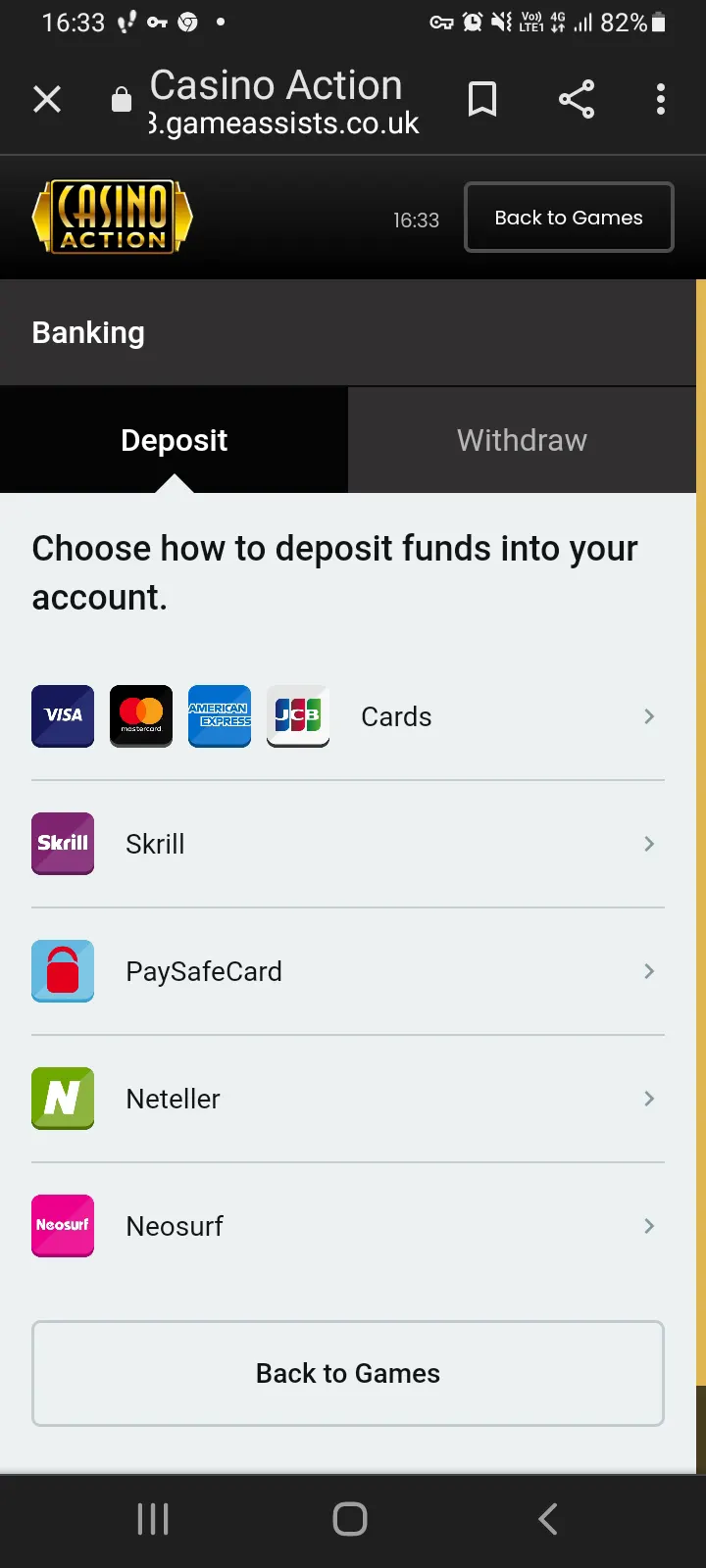The image size is (706, 1568).
Task: Open the Skrill deposit option
Action: (x=348, y=844)
